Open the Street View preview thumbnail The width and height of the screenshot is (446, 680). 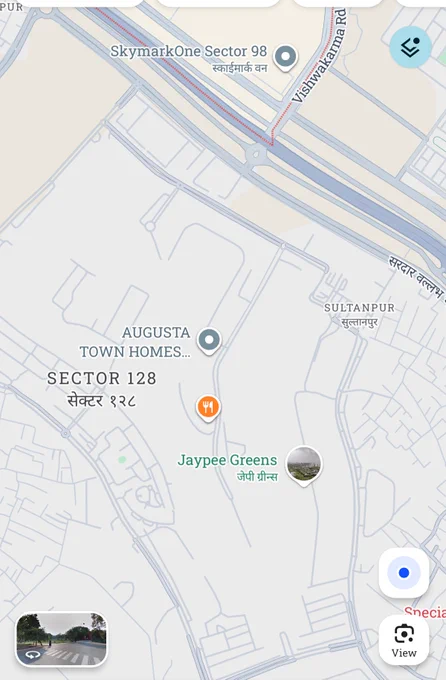[62, 639]
